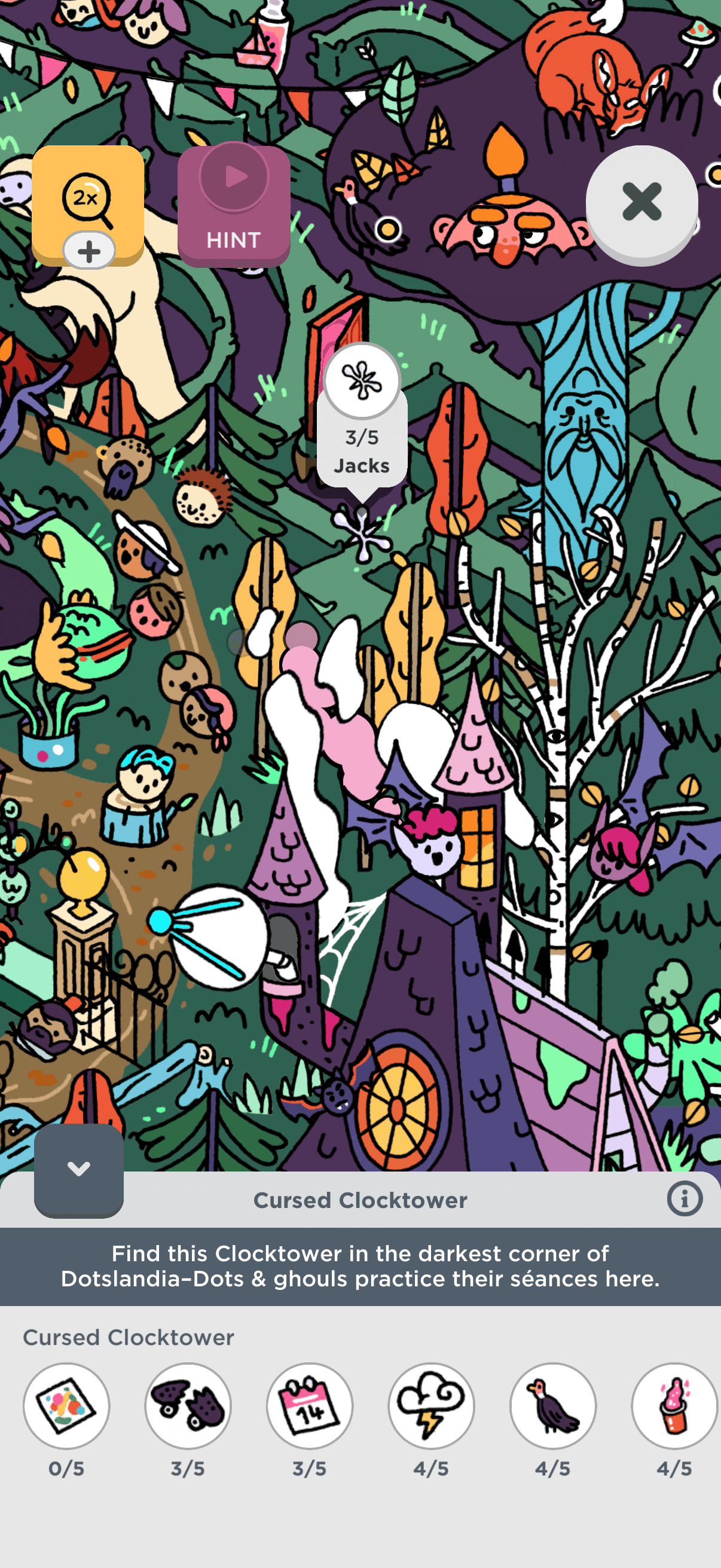Tap the HINT video button

[x=234, y=205]
